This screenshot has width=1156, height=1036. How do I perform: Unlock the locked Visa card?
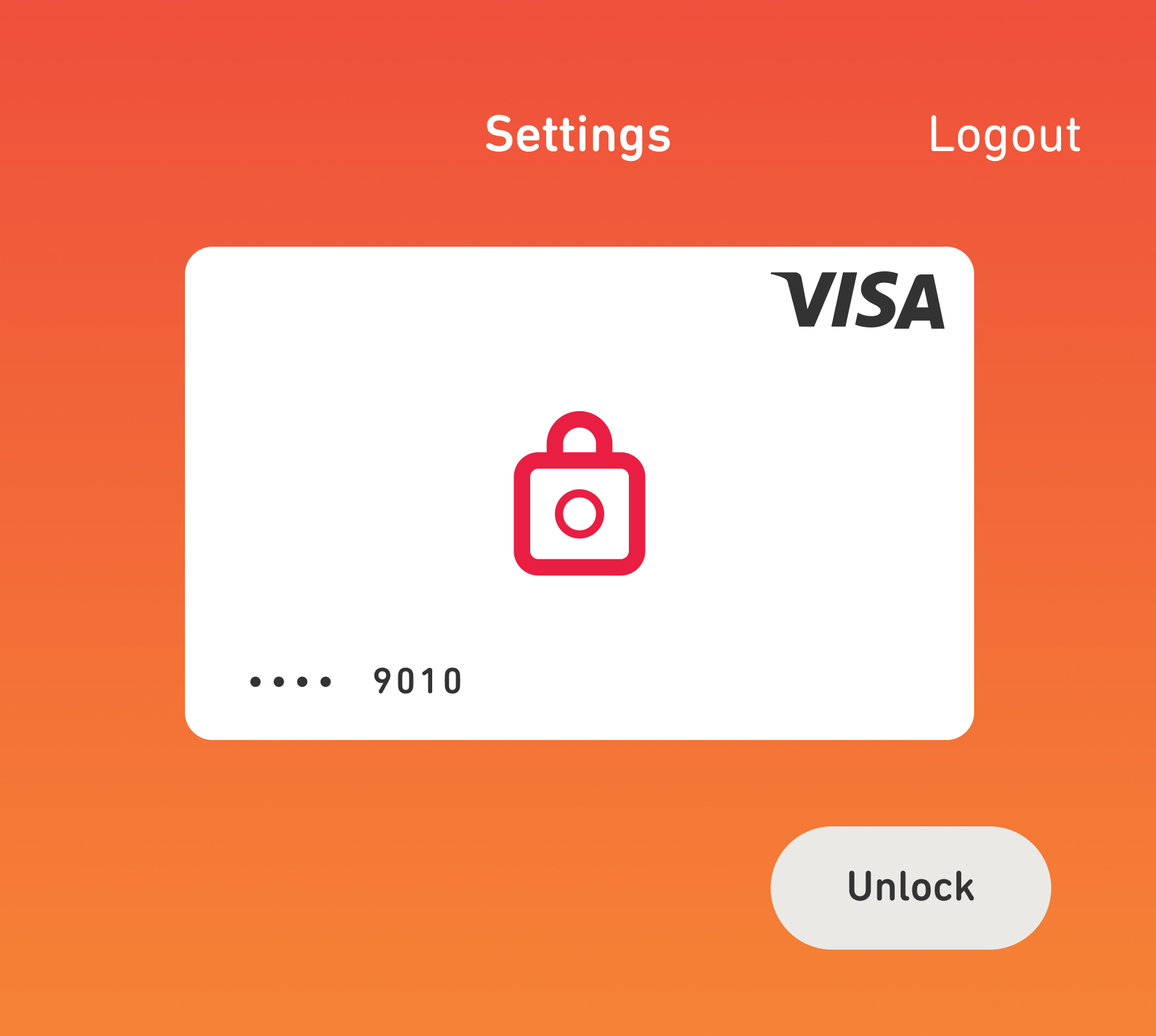coord(910,887)
